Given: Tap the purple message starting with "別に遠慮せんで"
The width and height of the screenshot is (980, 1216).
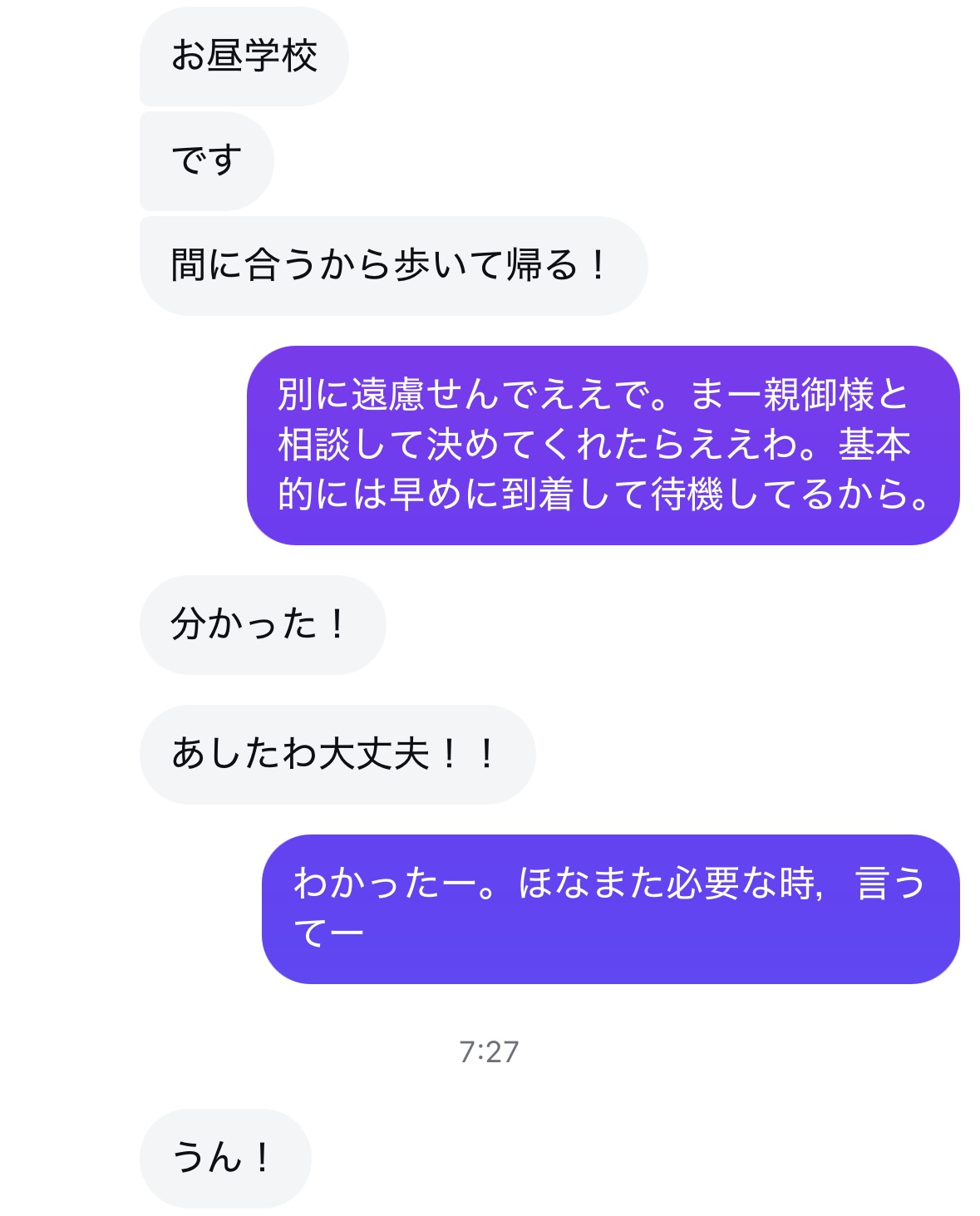Looking at the screenshot, I should pyautogui.click(x=603, y=445).
